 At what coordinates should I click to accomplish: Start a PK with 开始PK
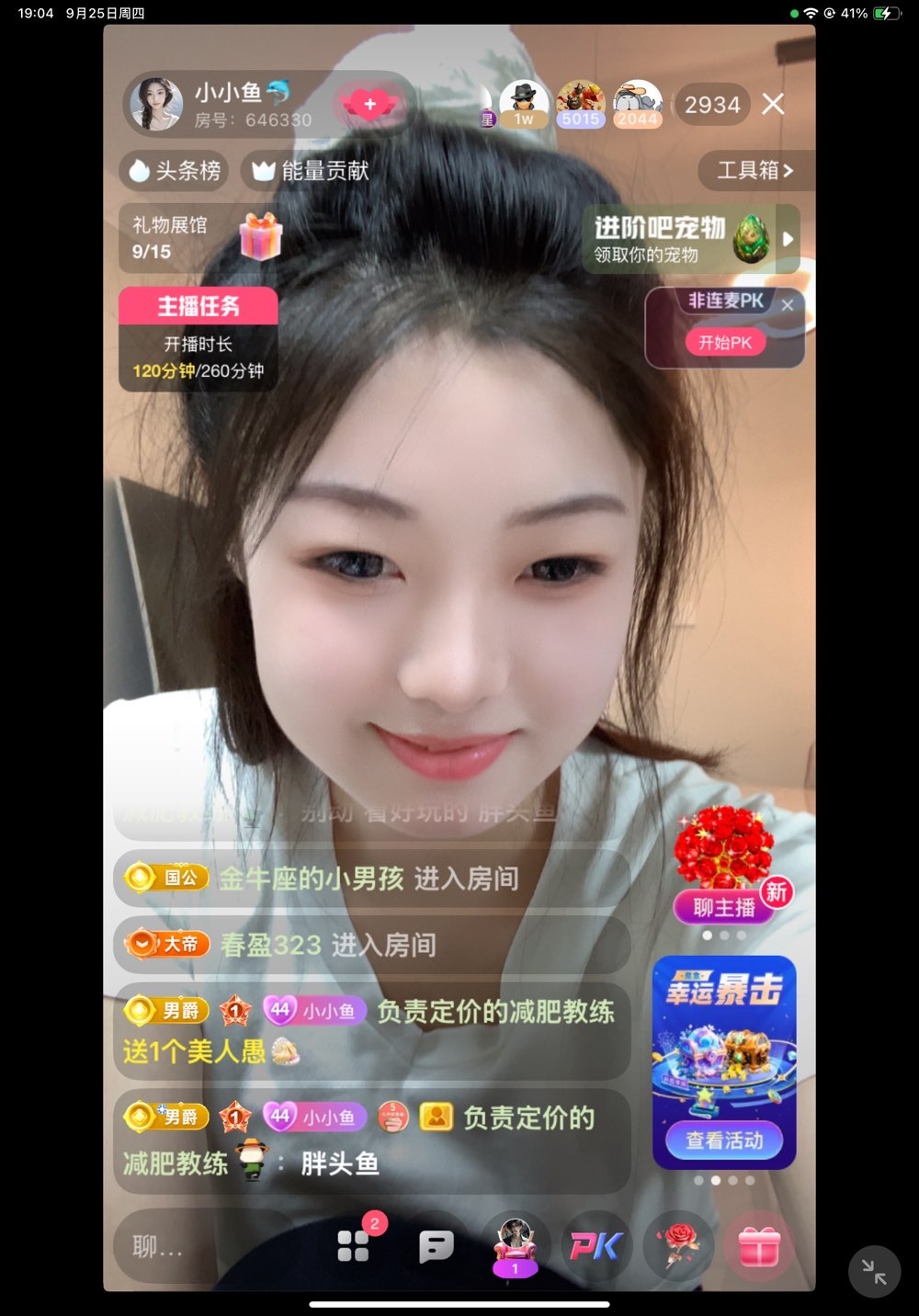724,343
